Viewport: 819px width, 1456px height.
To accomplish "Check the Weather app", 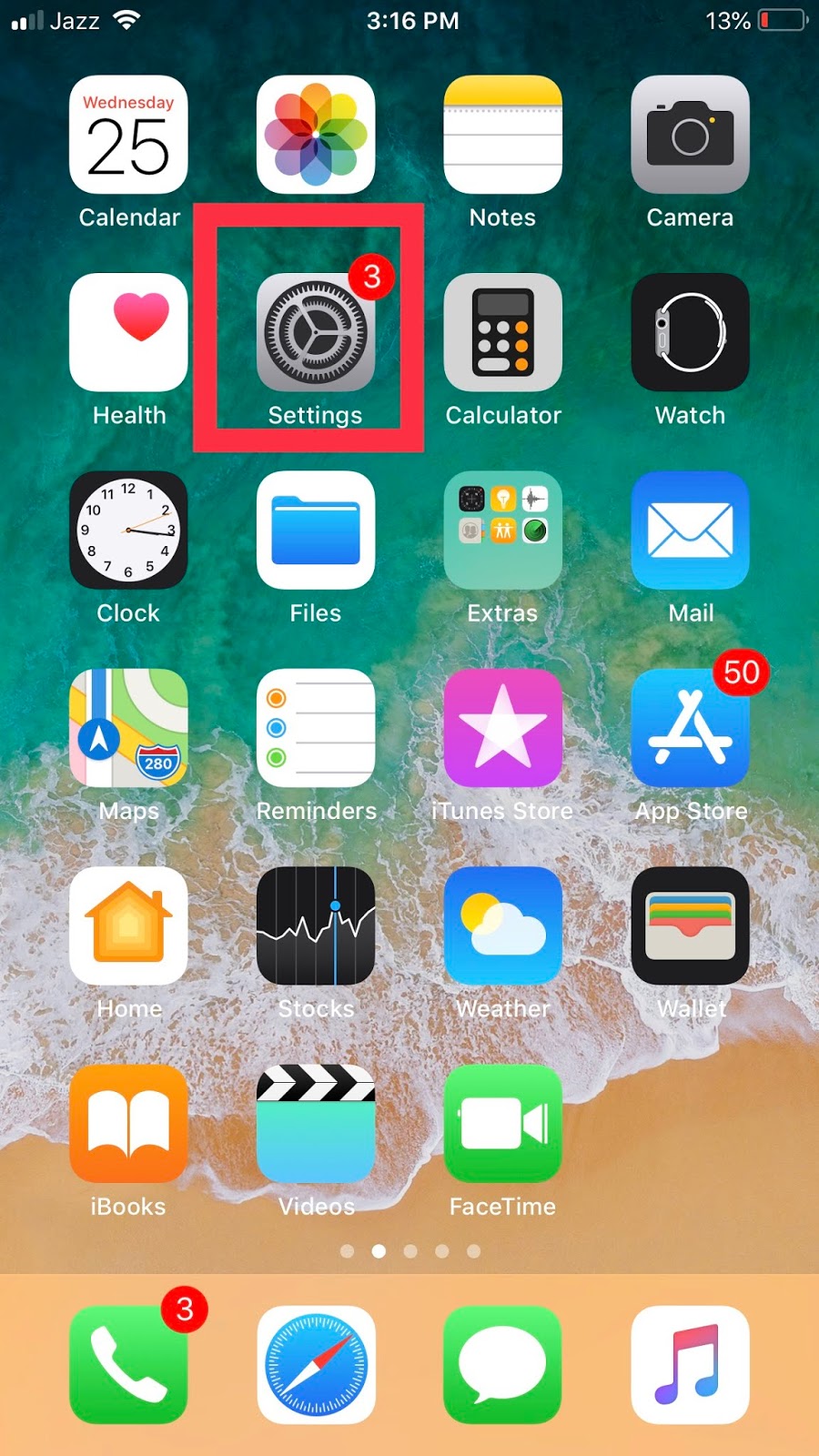I will [502, 925].
